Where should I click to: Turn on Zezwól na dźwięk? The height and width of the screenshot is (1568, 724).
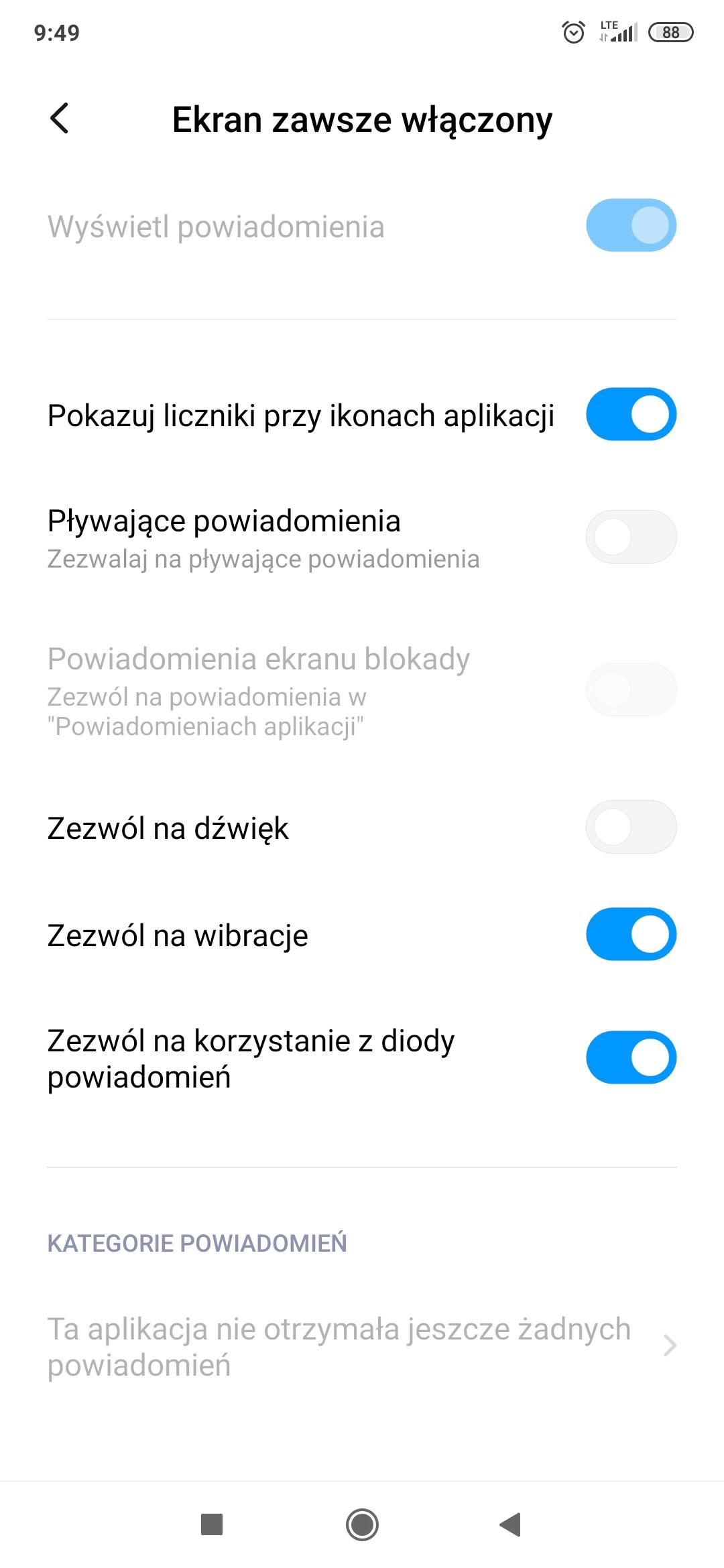click(631, 827)
